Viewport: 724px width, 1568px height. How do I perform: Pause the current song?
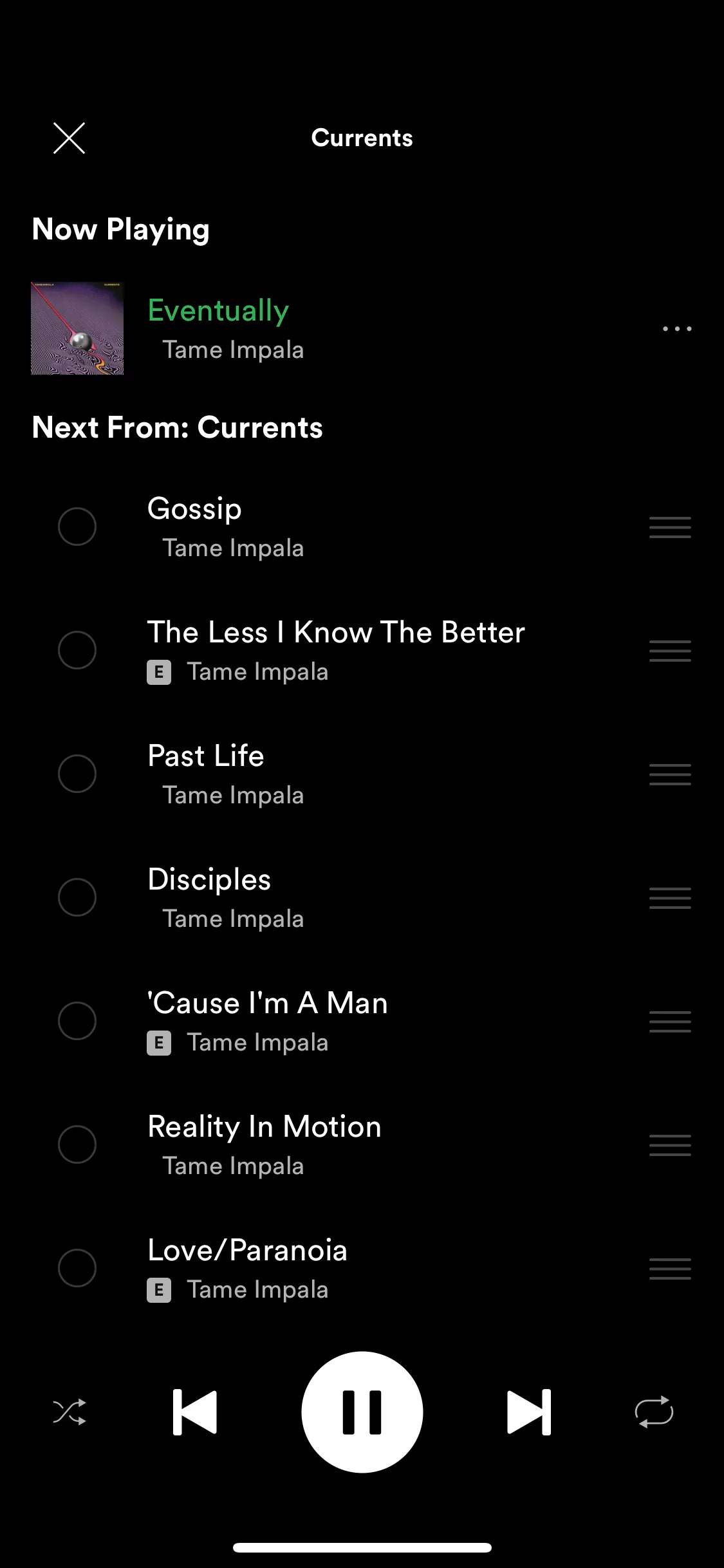click(362, 1412)
